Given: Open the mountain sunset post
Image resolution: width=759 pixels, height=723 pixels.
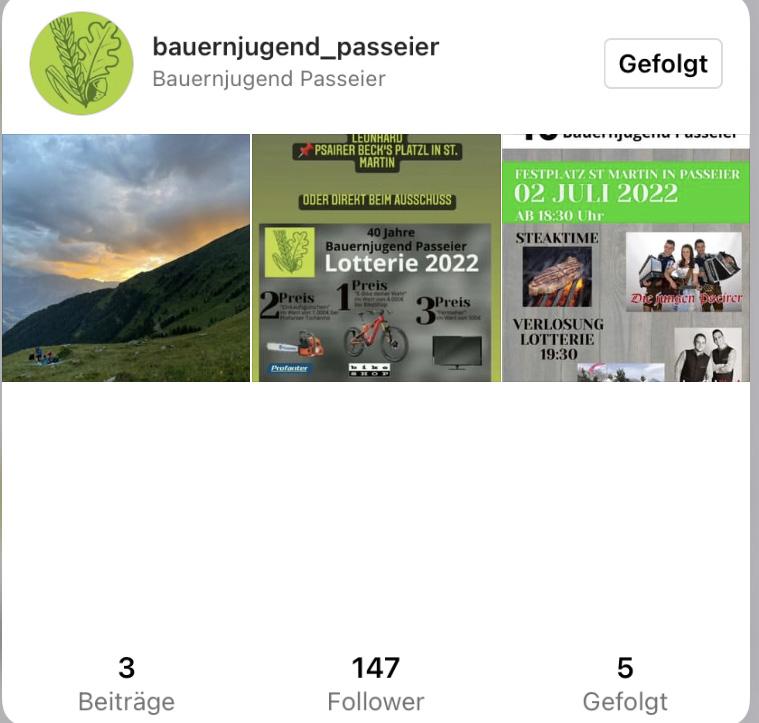Looking at the screenshot, I should (x=126, y=258).
